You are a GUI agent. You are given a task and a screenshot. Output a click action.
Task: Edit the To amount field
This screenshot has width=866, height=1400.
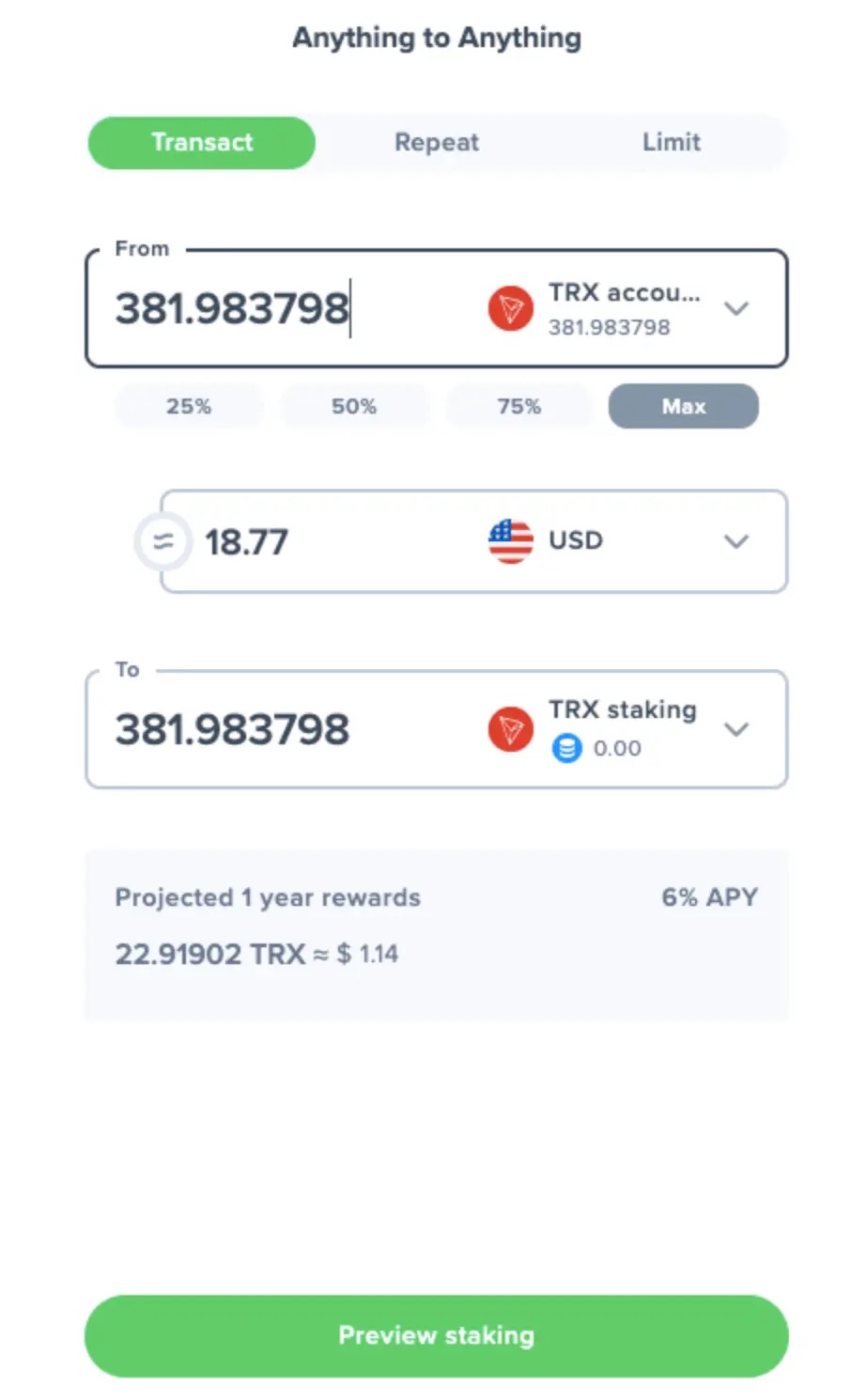[x=282, y=729]
